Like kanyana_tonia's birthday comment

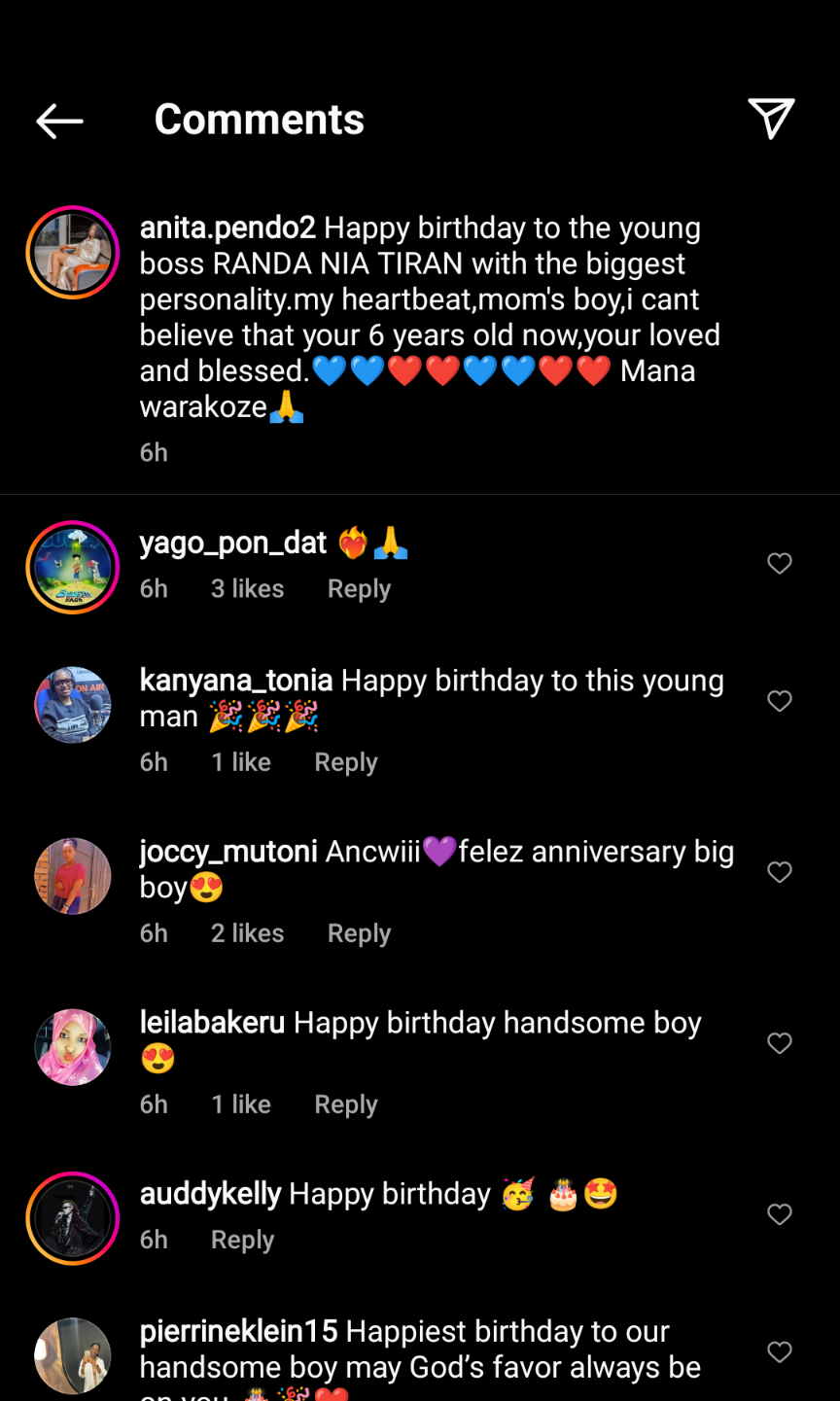[780, 701]
